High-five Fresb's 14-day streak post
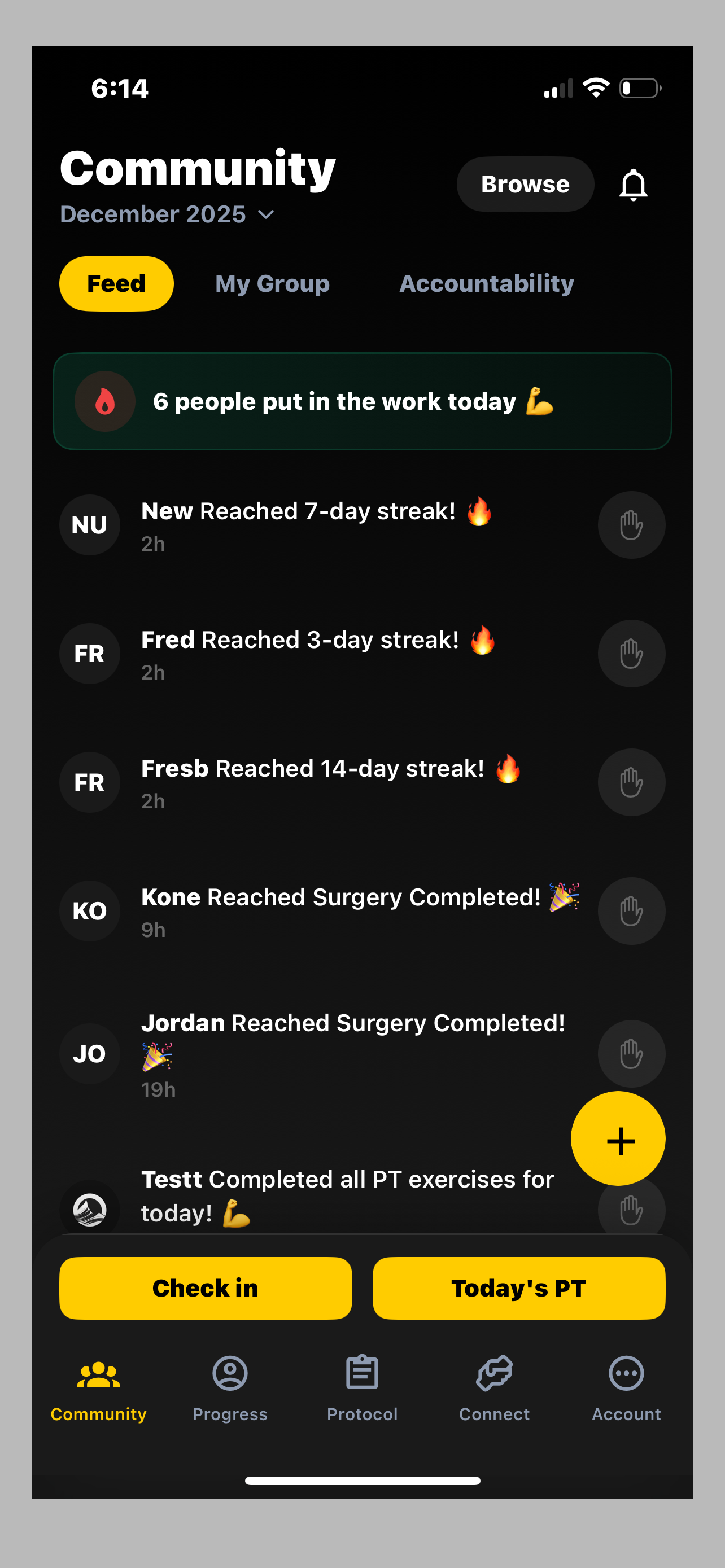 [x=631, y=782]
